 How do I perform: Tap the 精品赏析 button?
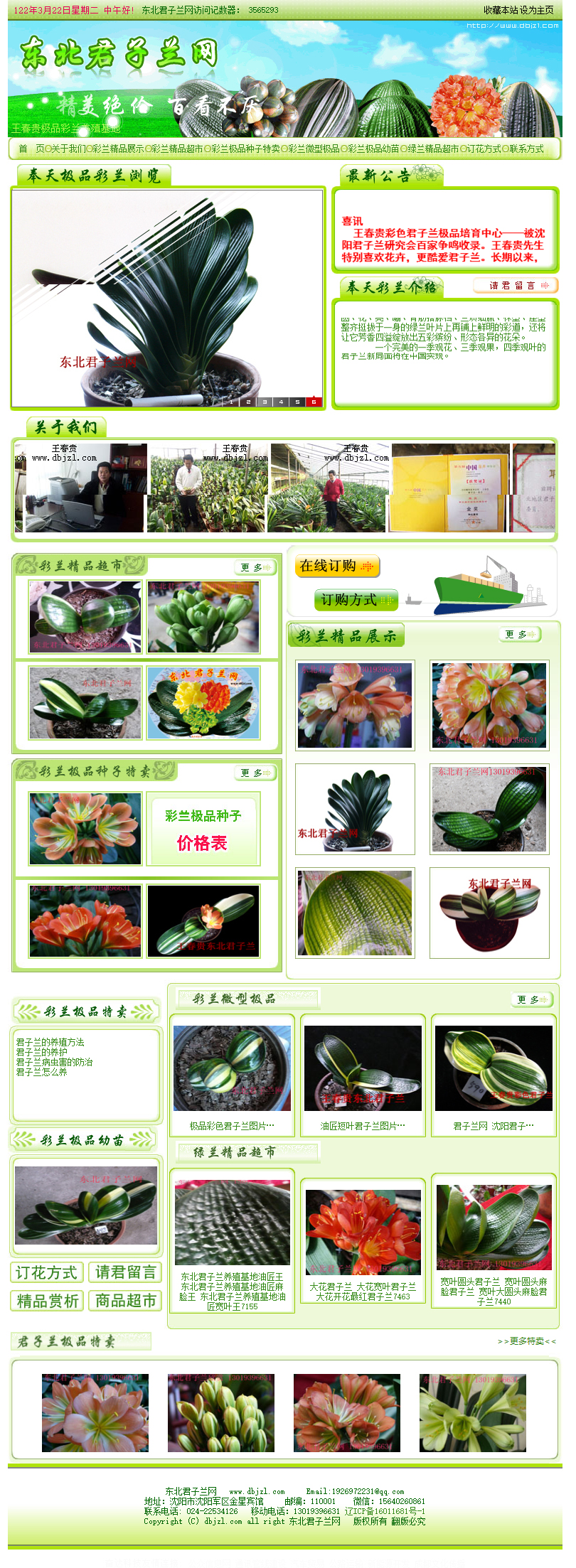[48, 1301]
